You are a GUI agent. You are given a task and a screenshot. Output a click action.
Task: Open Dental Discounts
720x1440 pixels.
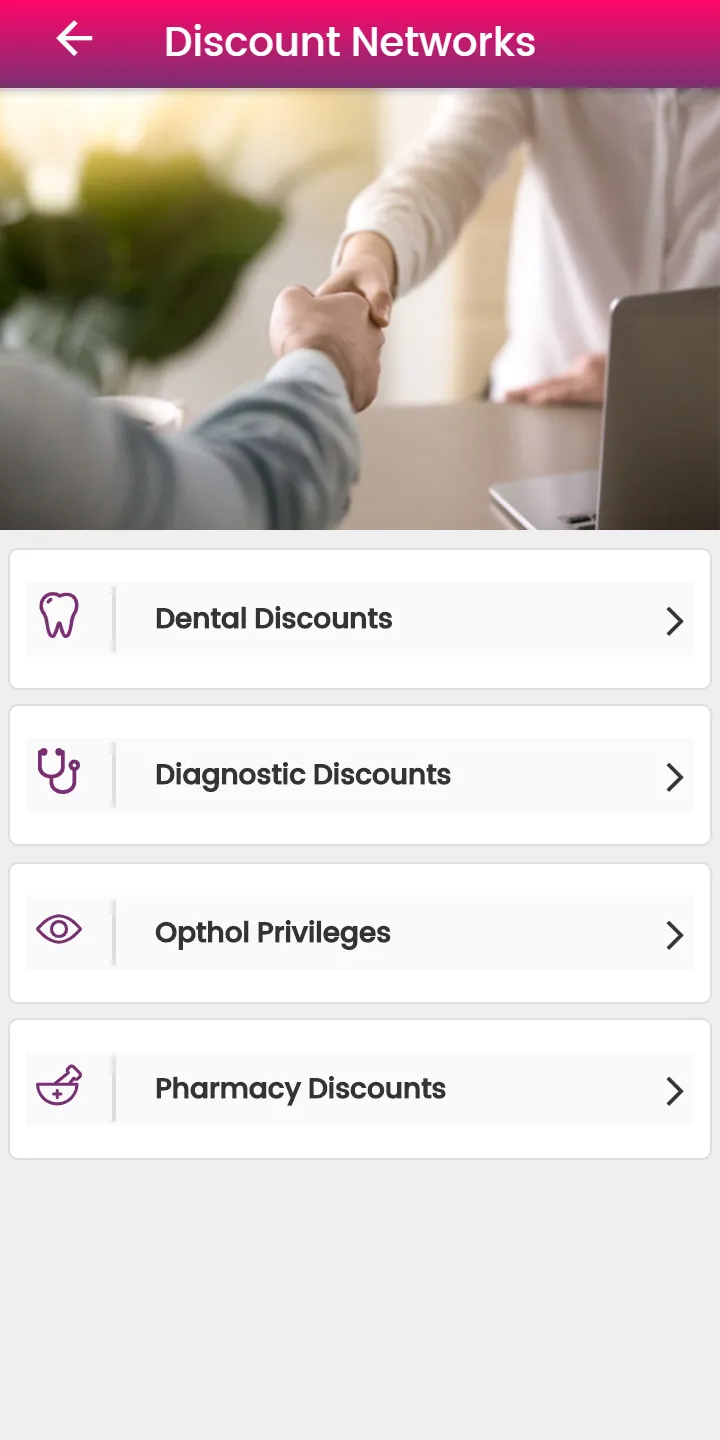[x=360, y=619]
